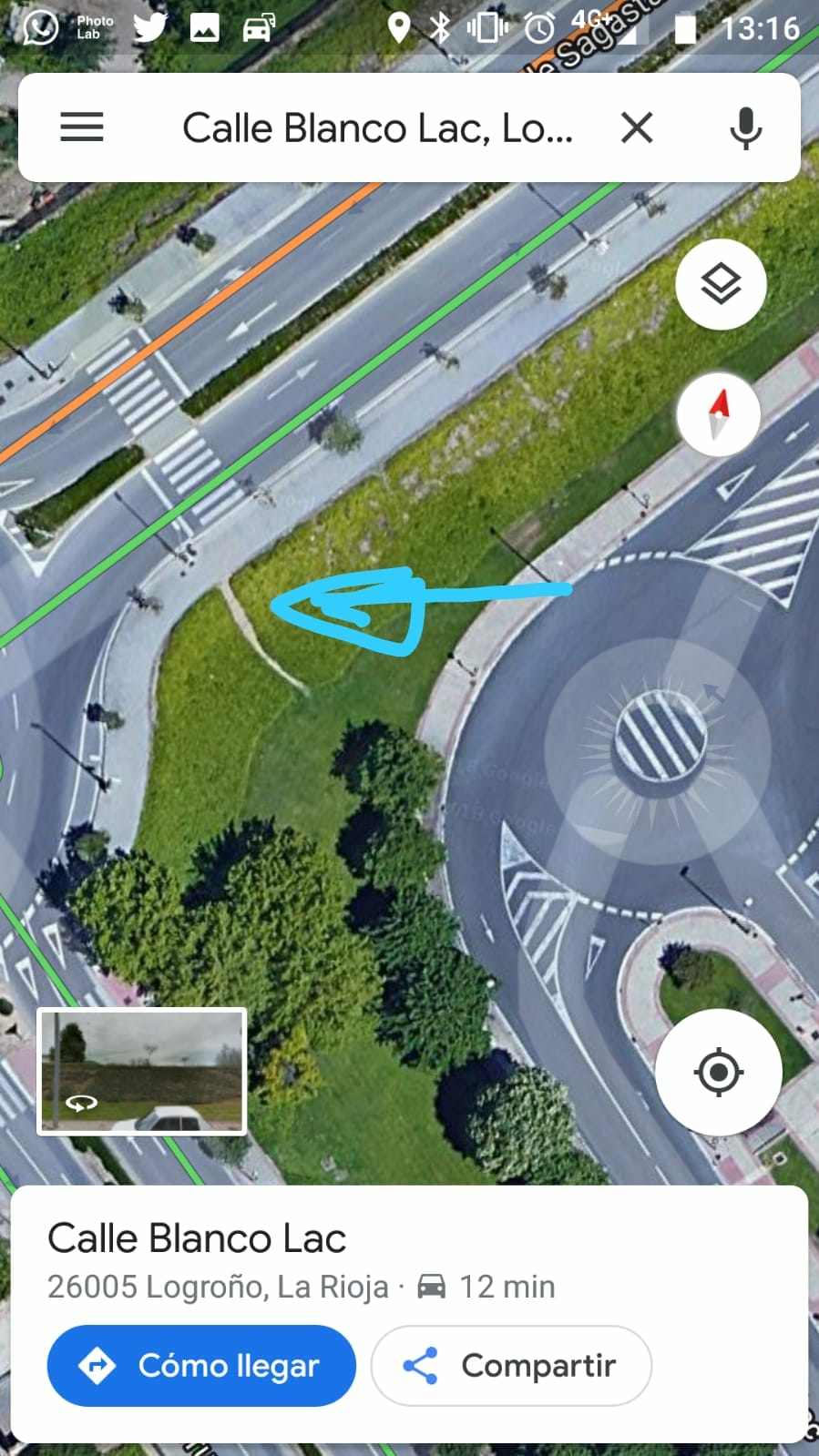Start voice search with the microphone
The width and height of the screenshot is (819, 1456).
(x=745, y=127)
